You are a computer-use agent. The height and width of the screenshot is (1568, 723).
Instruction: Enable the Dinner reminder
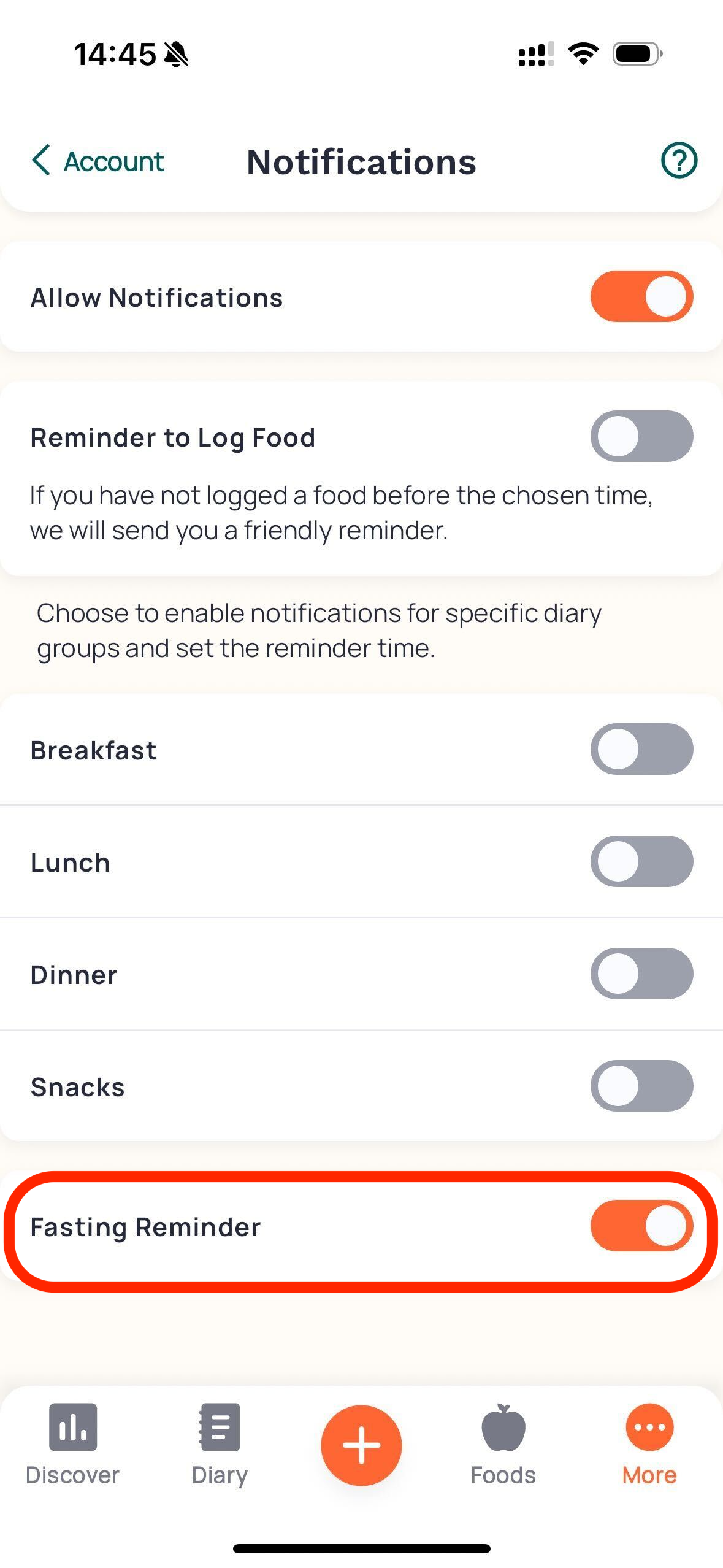[x=641, y=974]
